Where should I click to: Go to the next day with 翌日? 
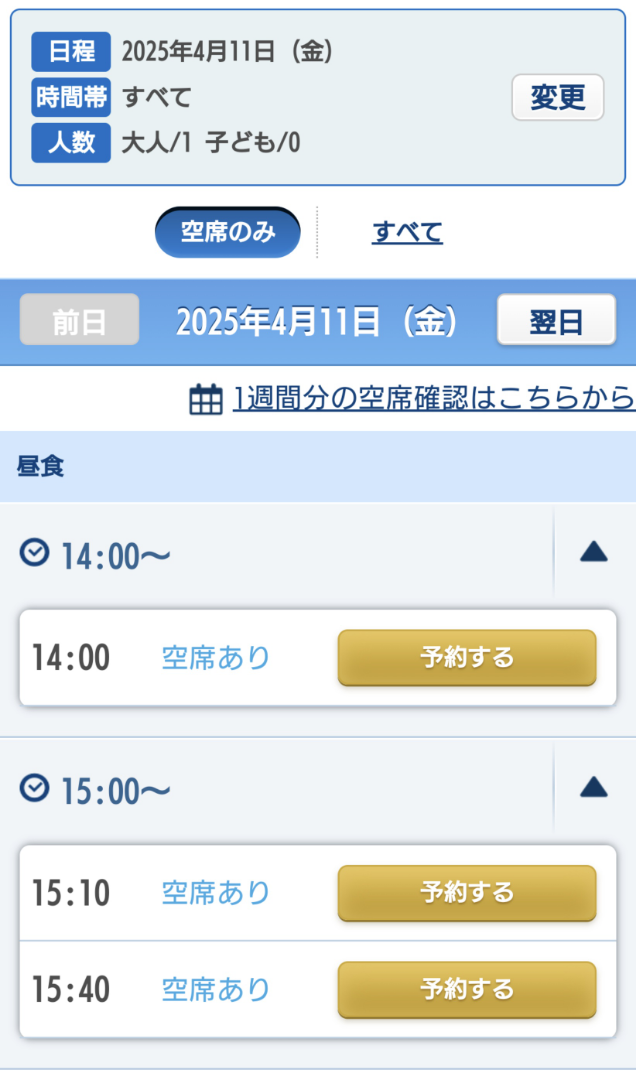point(556,321)
